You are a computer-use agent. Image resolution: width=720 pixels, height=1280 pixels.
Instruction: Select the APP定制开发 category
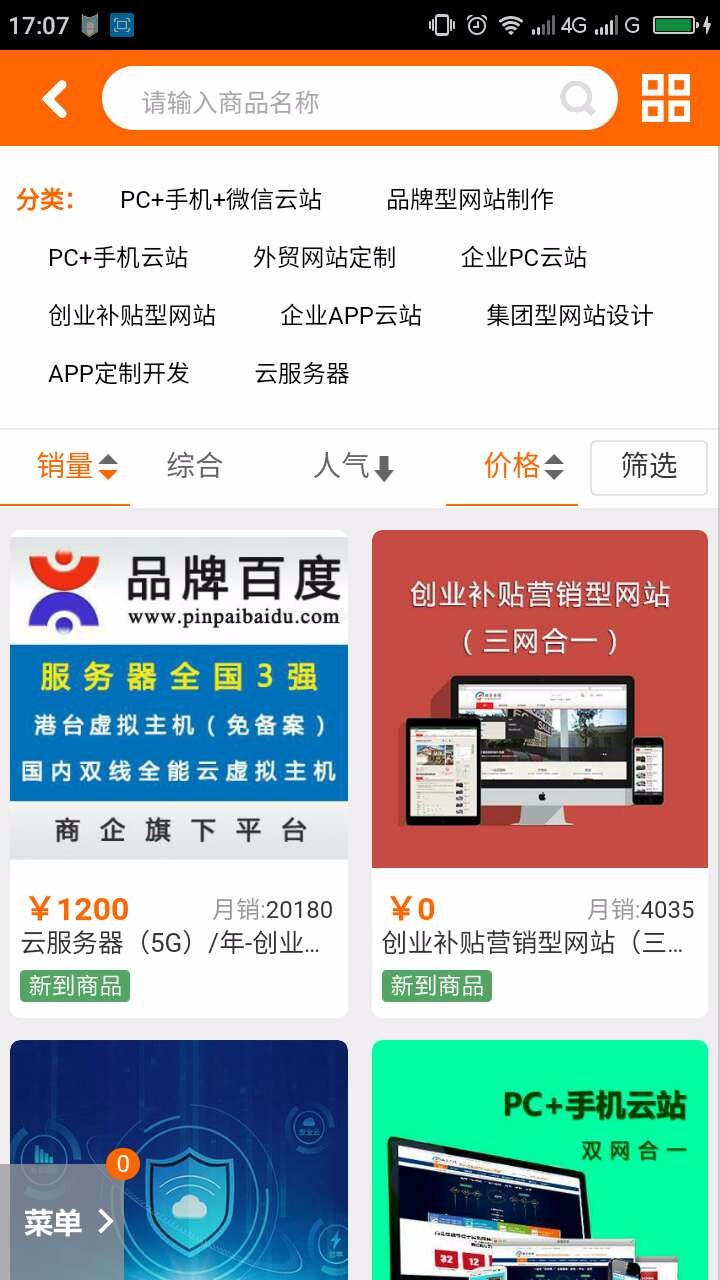(119, 374)
